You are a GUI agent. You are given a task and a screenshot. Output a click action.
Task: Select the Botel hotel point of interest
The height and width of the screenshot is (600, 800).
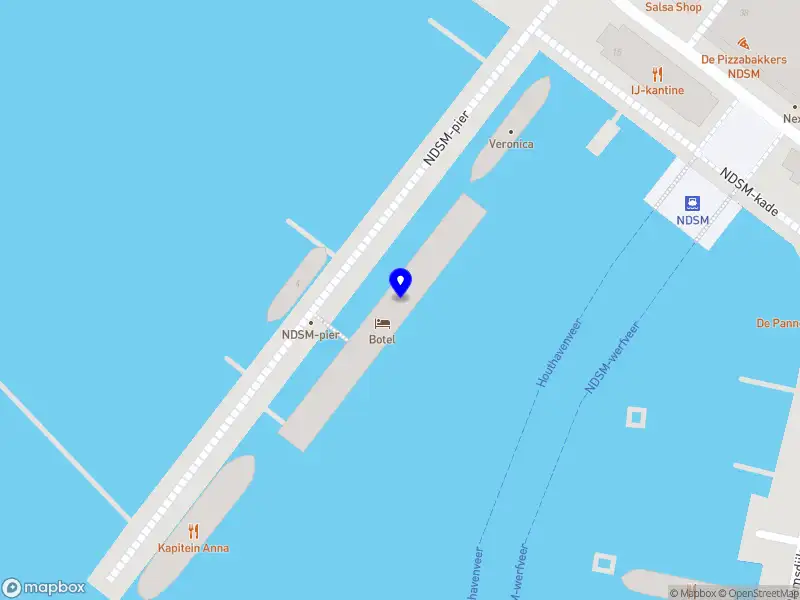(x=382, y=324)
